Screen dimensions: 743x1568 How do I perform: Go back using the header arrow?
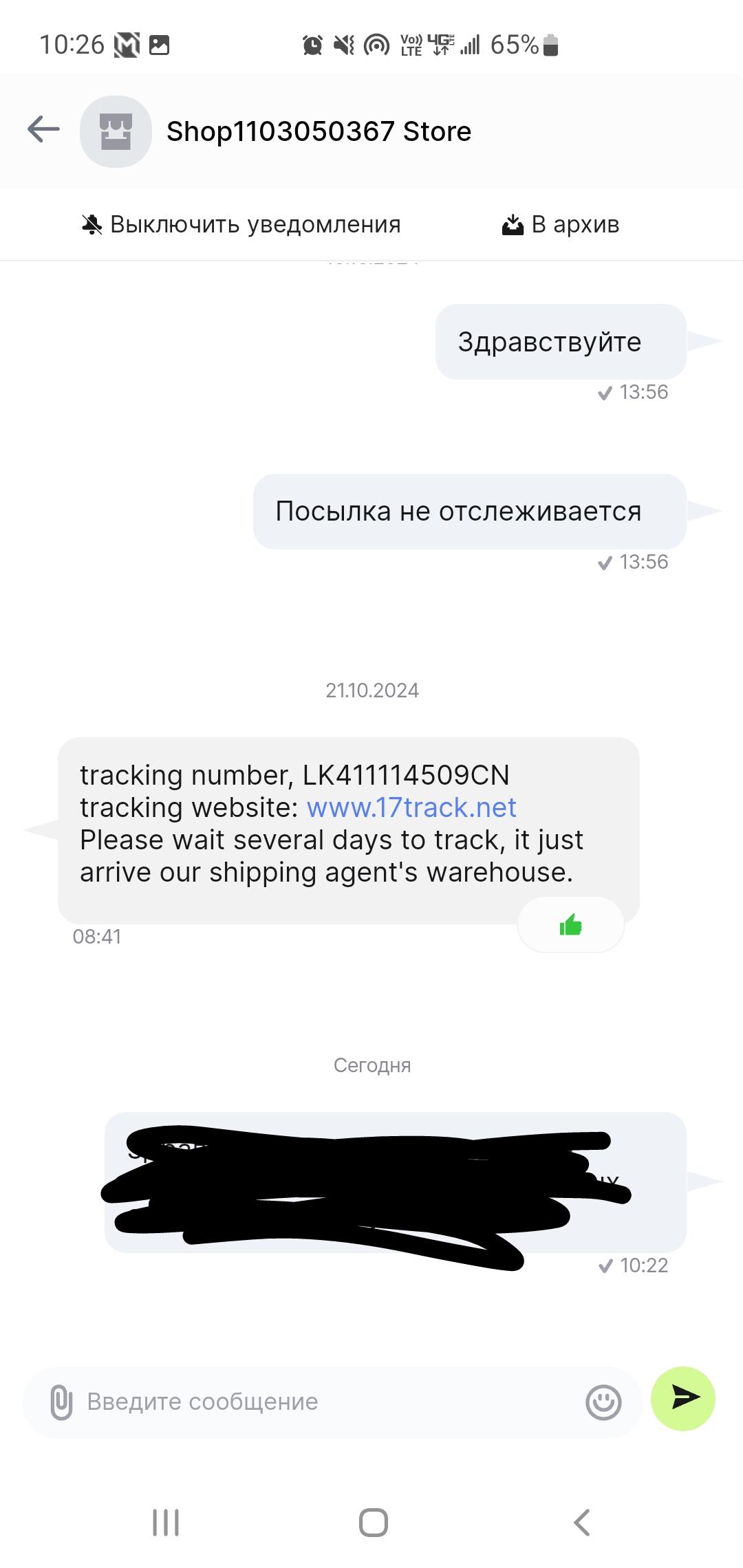tap(43, 129)
